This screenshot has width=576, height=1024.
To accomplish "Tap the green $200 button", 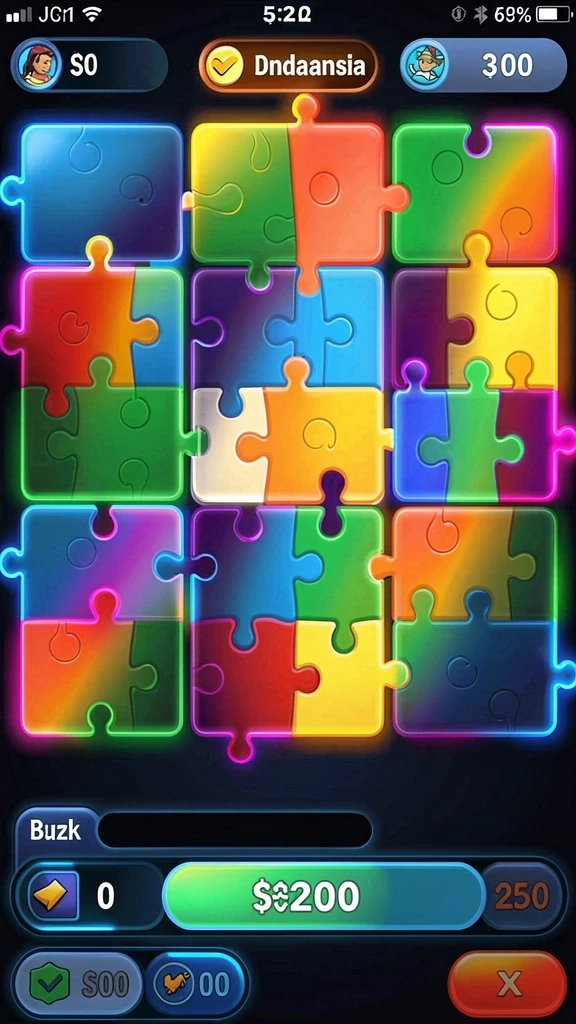I will click(324, 896).
